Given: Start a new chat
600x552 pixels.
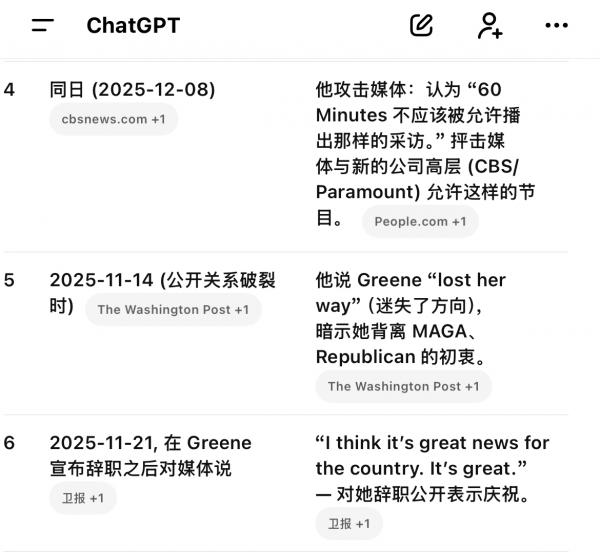Looking at the screenshot, I should click(x=422, y=26).
